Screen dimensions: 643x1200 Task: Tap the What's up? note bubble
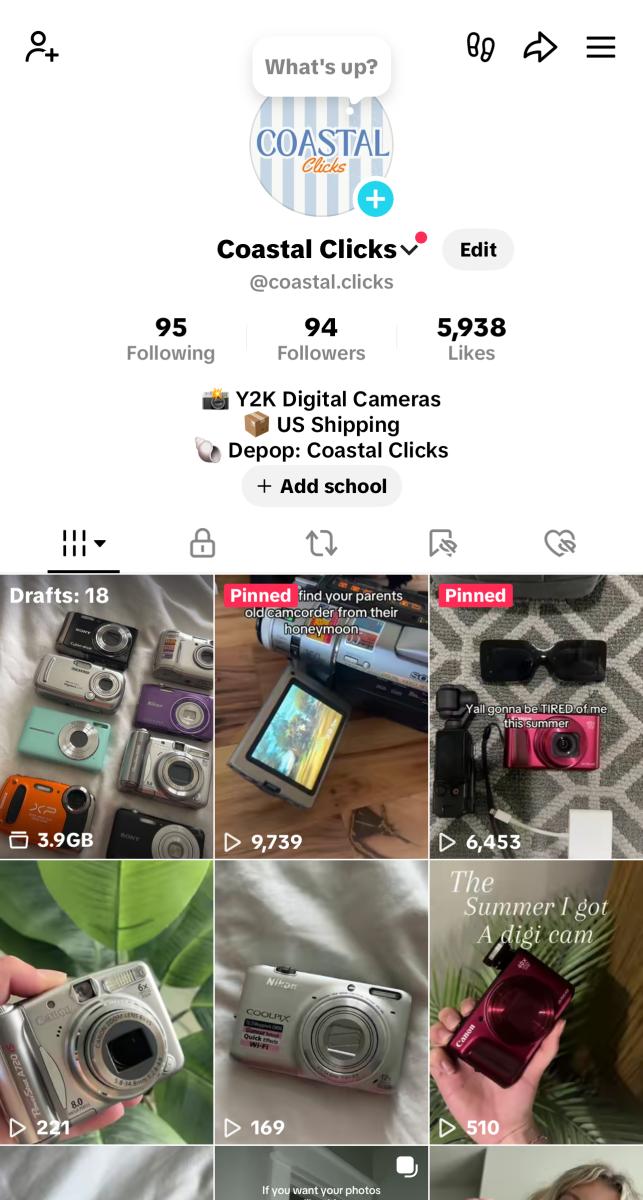(x=321, y=68)
